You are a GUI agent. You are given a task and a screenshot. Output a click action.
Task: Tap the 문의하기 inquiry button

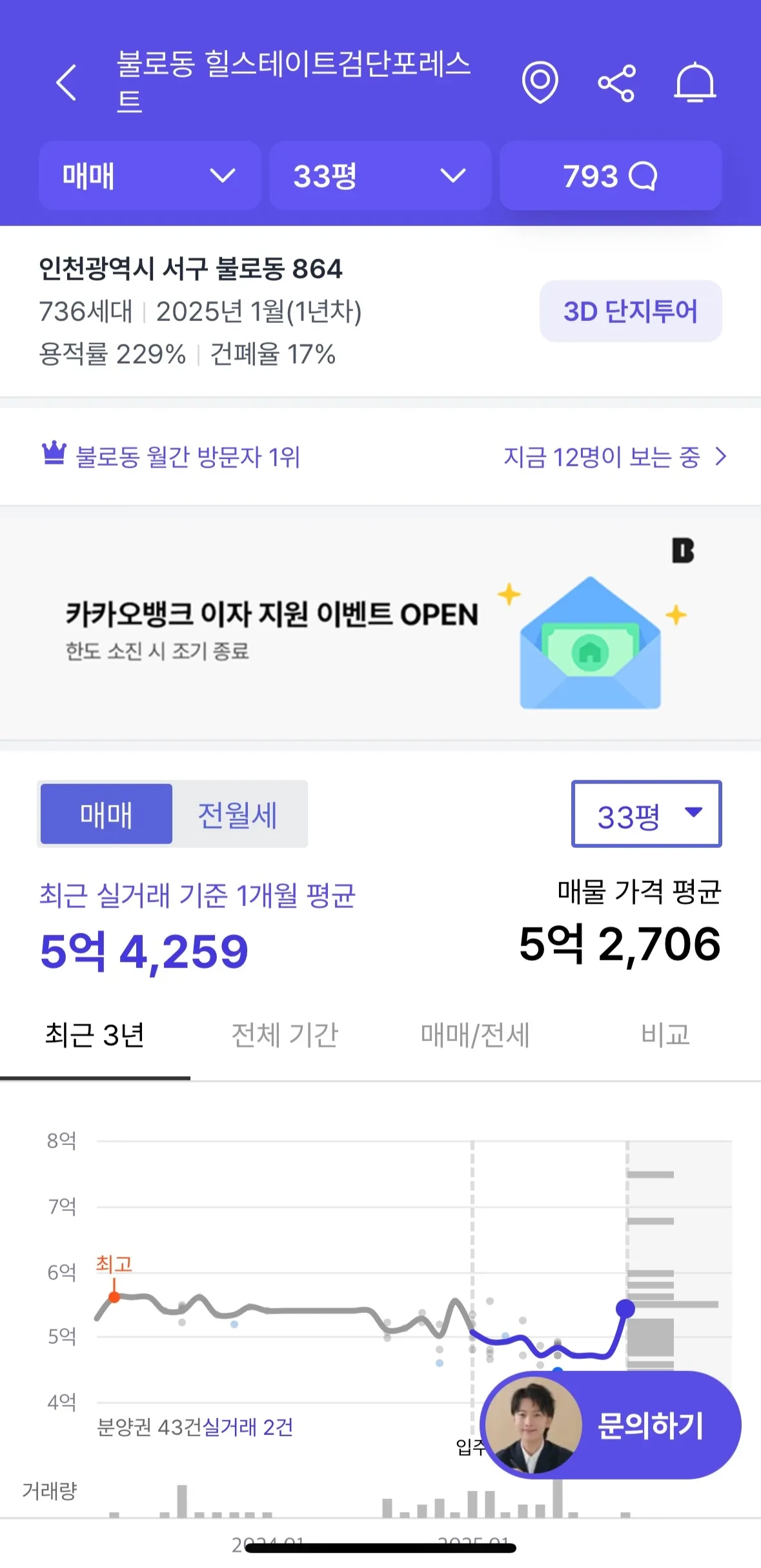(611, 1425)
